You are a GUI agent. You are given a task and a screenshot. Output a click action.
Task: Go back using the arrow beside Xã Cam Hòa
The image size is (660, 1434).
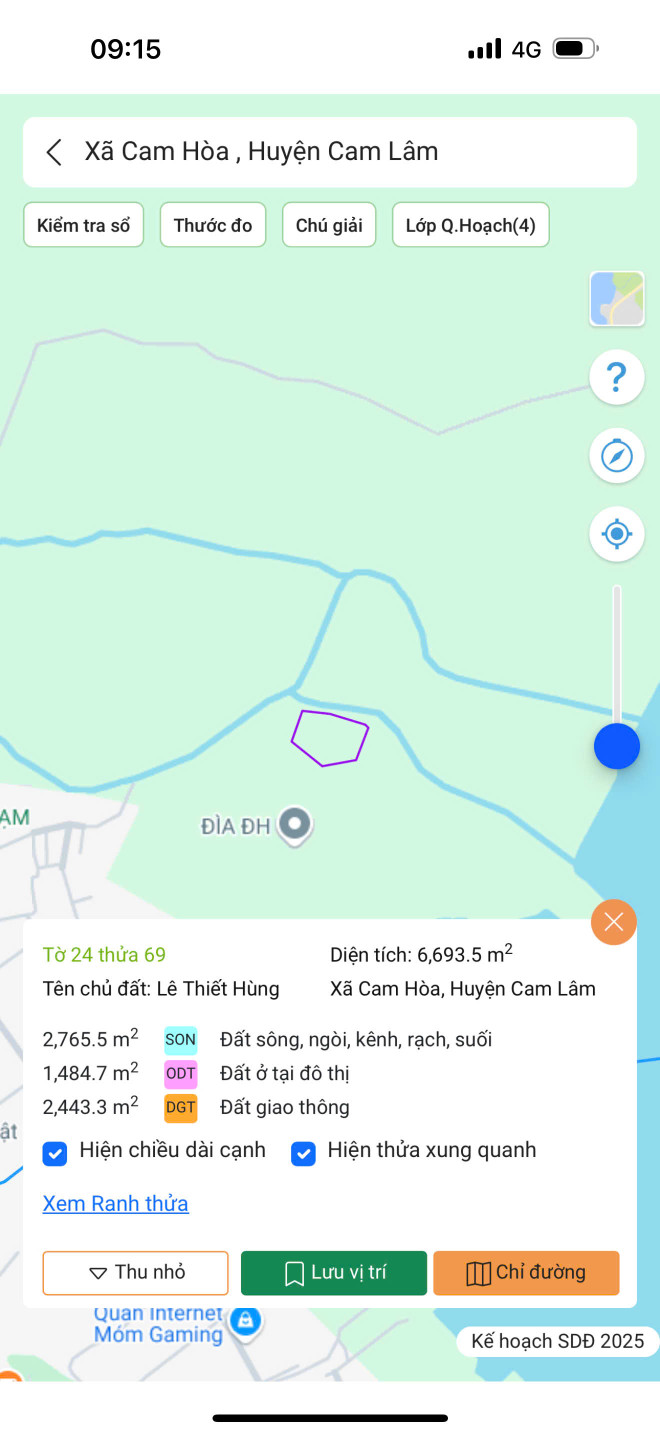[x=54, y=152]
